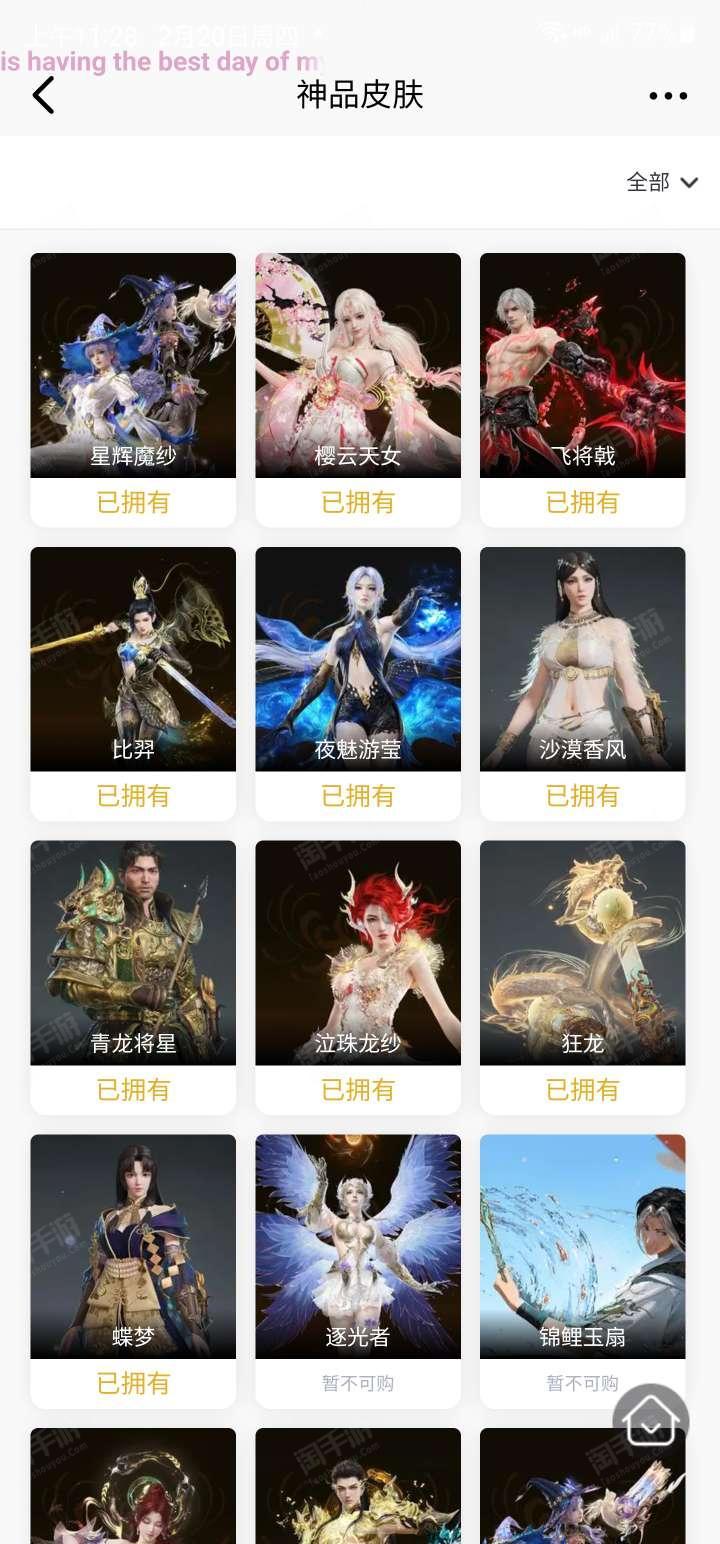Screen dimensions: 720x1544
Task: View the 沙漠香风 skin card
Action: pos(583,684)
